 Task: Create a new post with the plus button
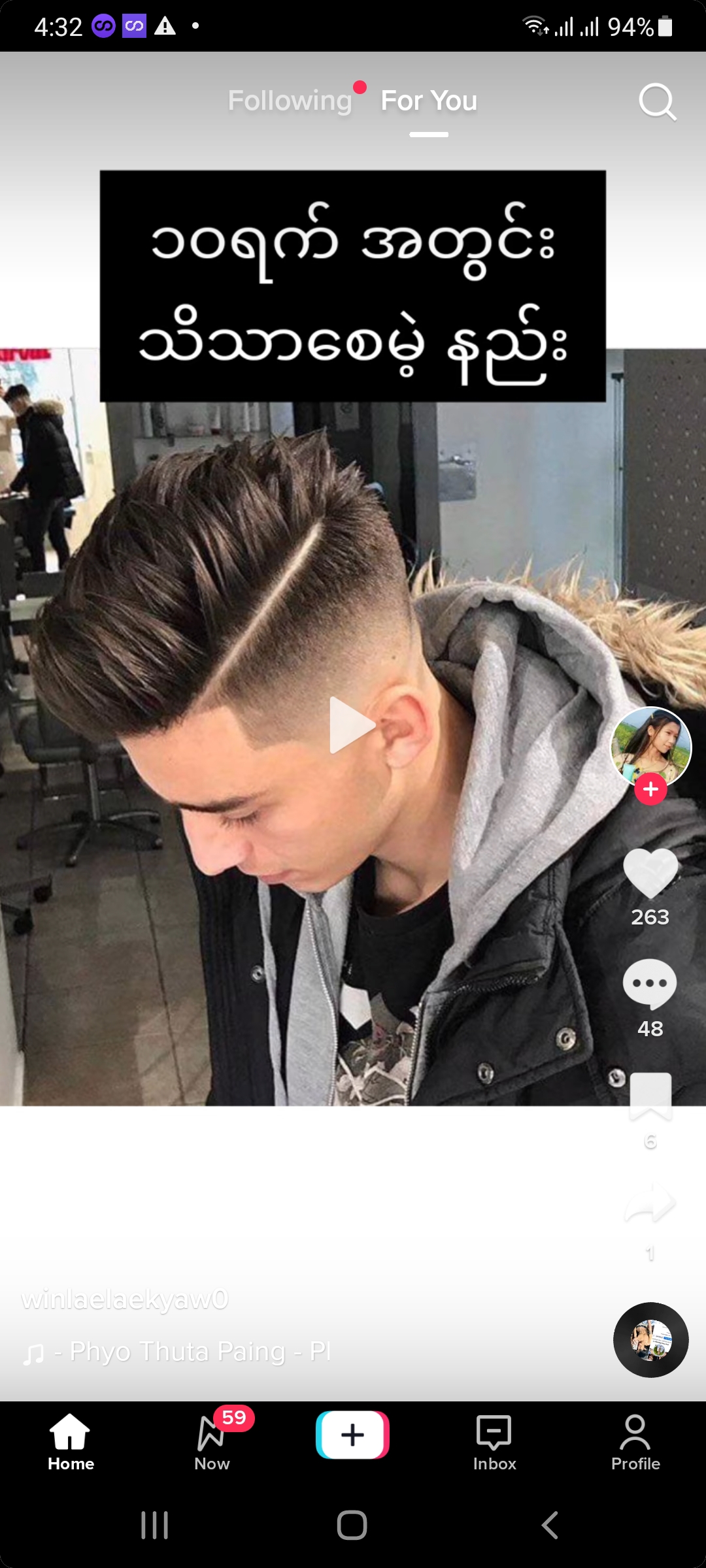(x=353, y=1435)
